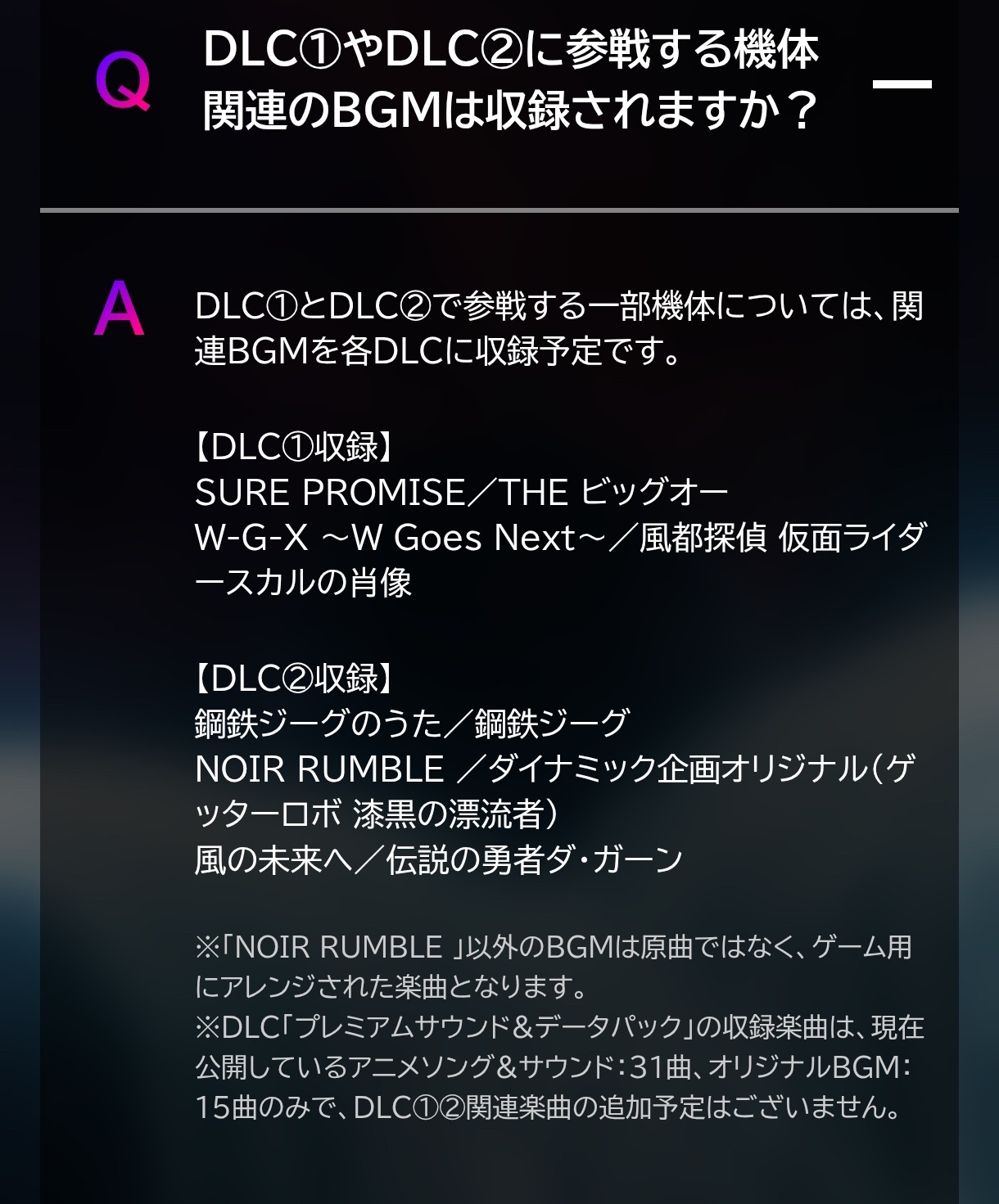Image resolution: width=999 pixels, height=1204 pixels.
Task: Collapse the DLC BGM question with minus icon
Action: tap(902, 83)
